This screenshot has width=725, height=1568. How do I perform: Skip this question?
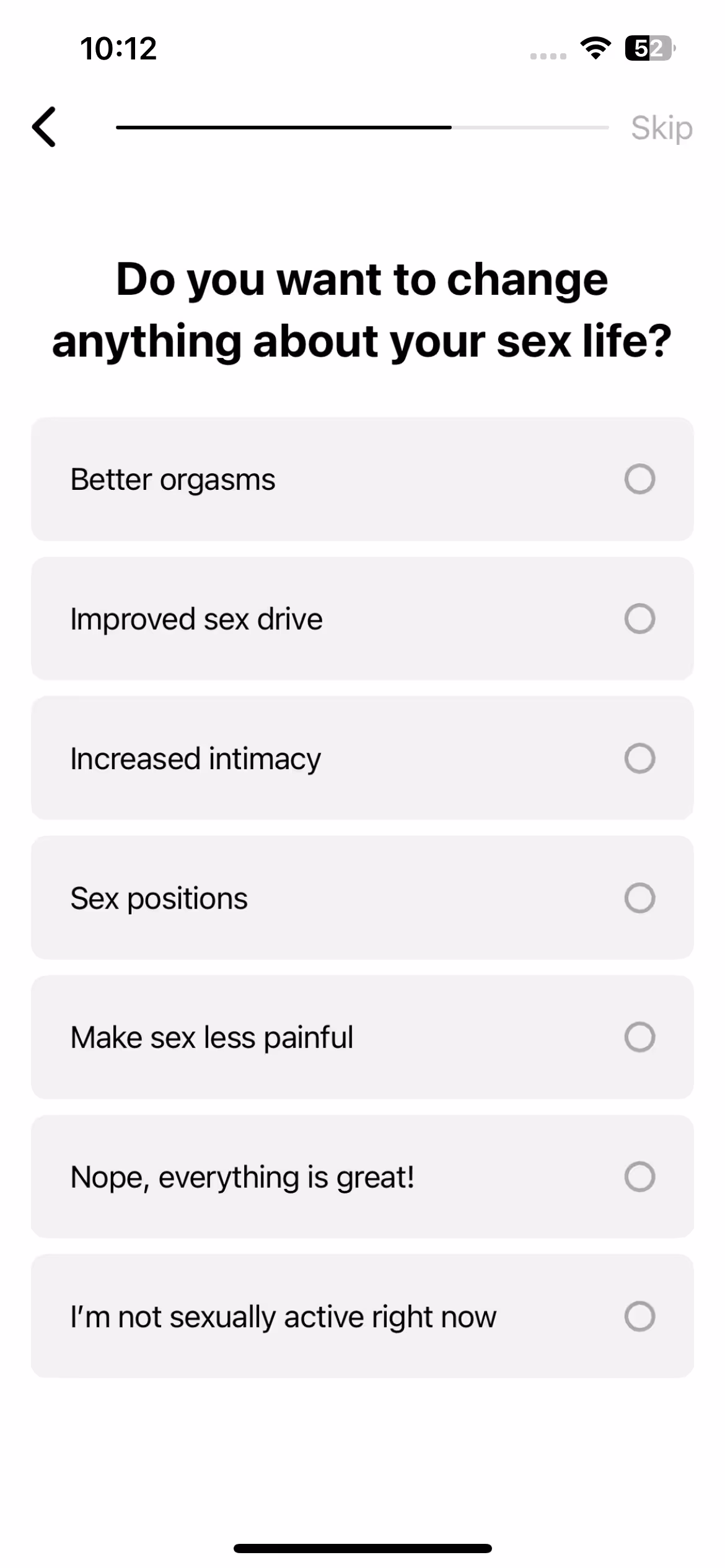pyautogui.click(x=661, y=128)
